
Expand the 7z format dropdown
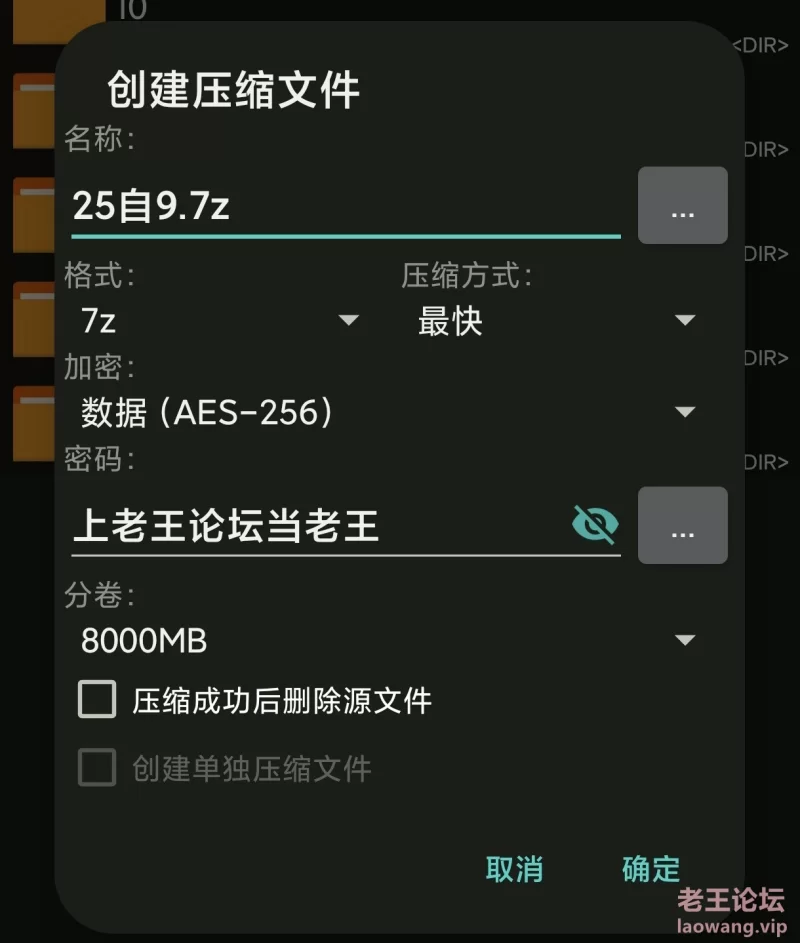(220, 321)
